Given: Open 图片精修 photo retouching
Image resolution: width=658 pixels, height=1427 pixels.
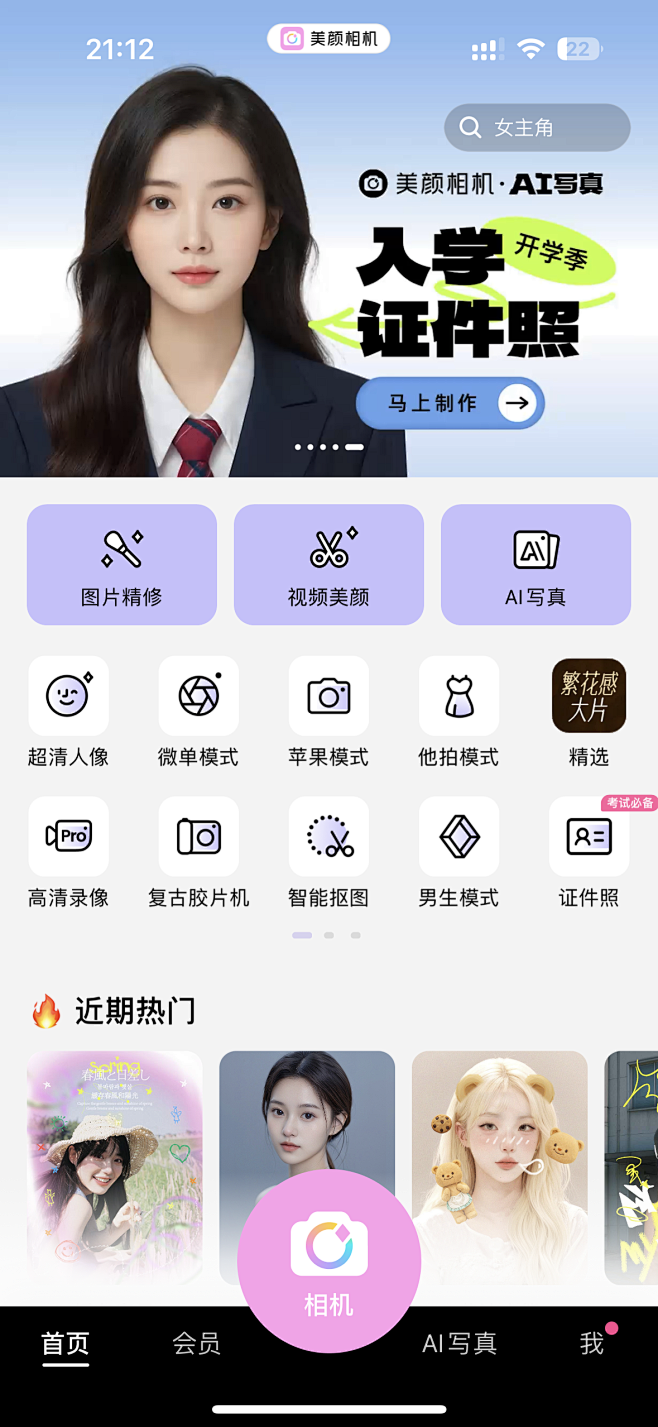Looking at the screenshot, I should point(122,564).
